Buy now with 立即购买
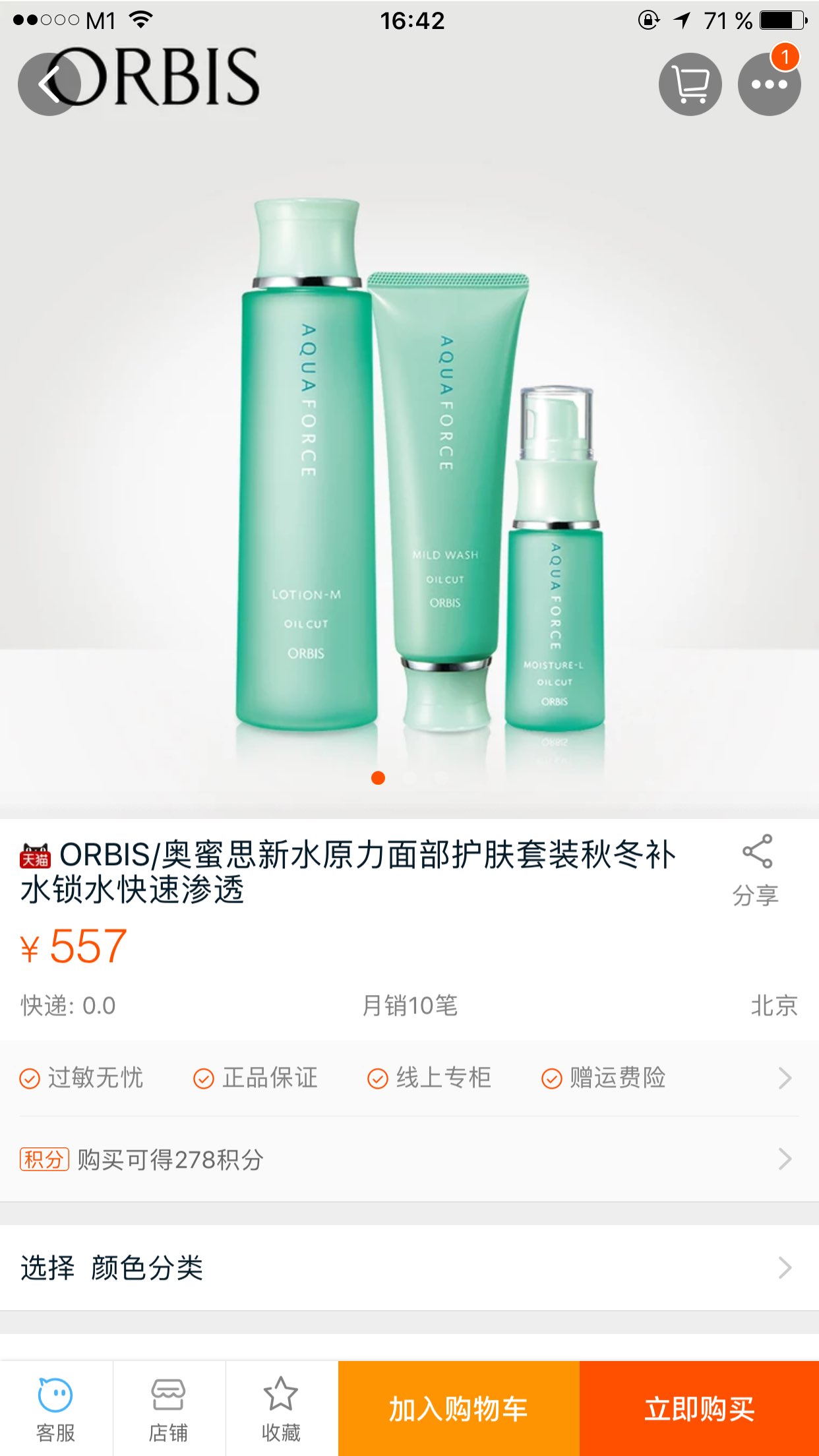Image resolution: width=819 pixels, height=1456 pixels. tap(699, 1409)
